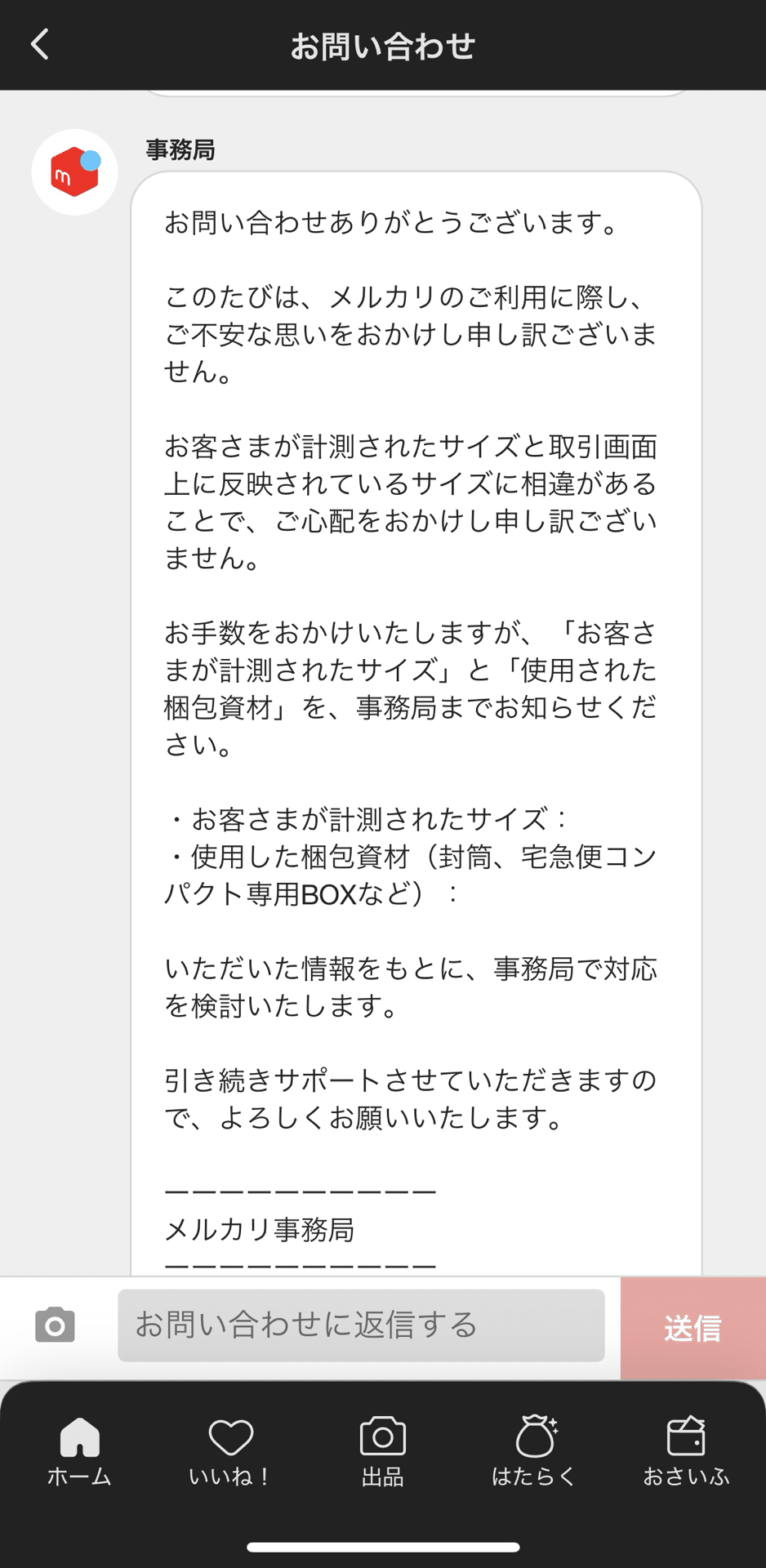
Task: Tap the back chevron in the header
Action: [38, 45]
